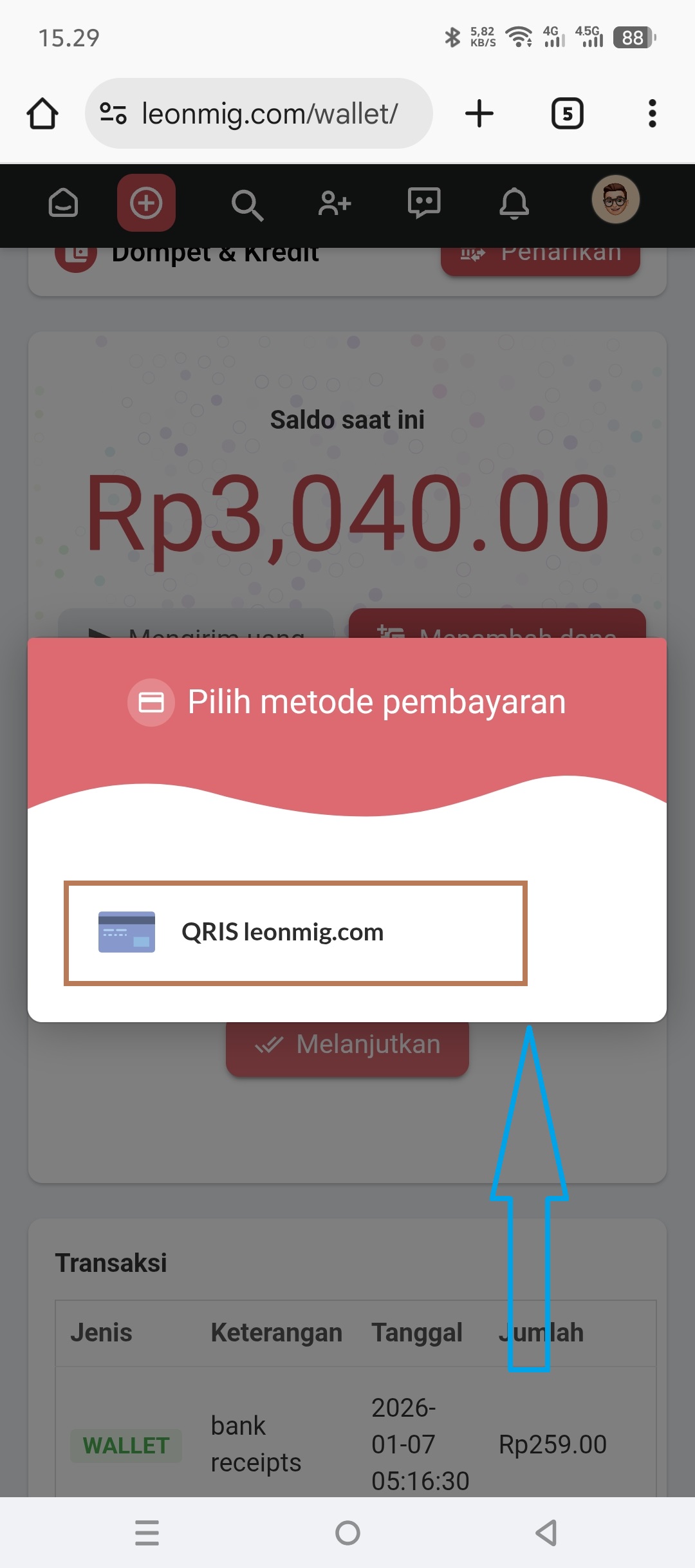Open the system recent apps button
This screenshot has width=695, height=1568.
pyautogui.click(x=147, y=1533)
